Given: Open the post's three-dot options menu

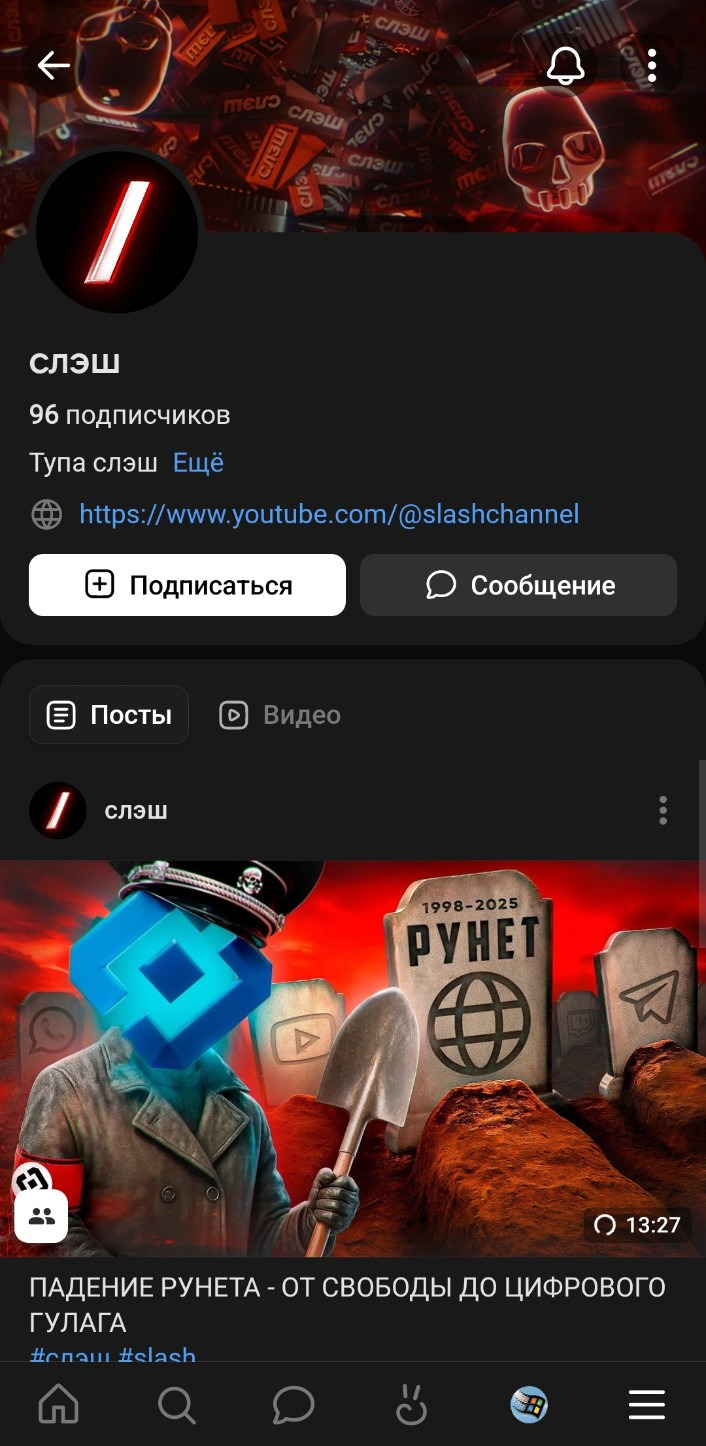Looking at the screenshot, I should (663, 810).
